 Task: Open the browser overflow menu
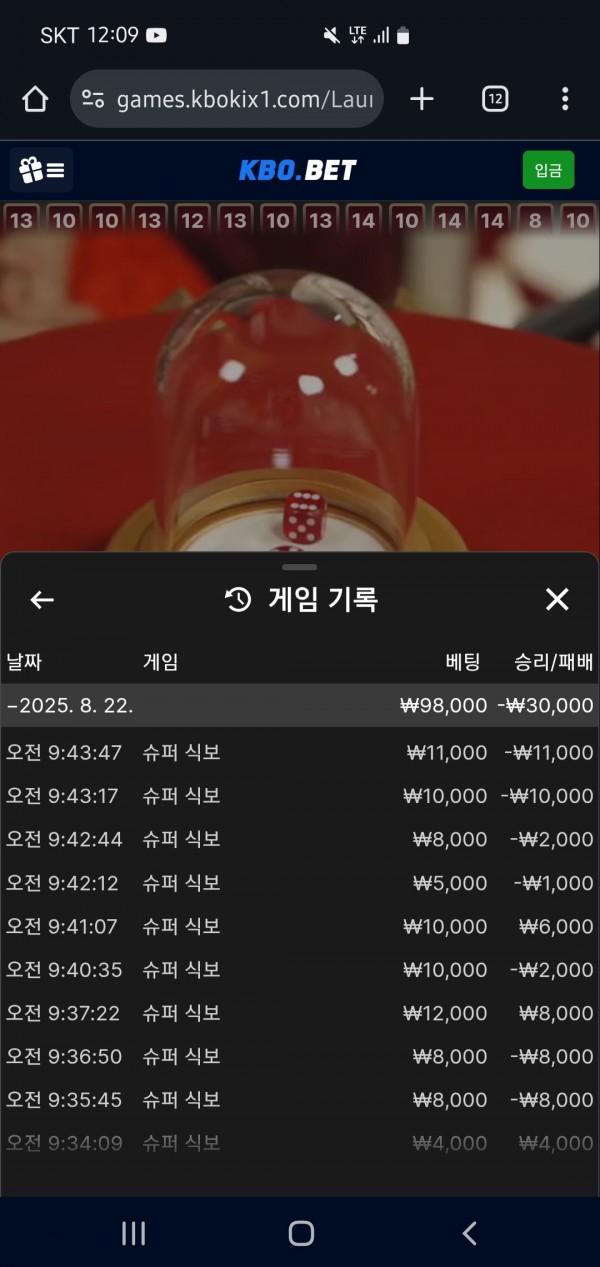pos(564,99)
